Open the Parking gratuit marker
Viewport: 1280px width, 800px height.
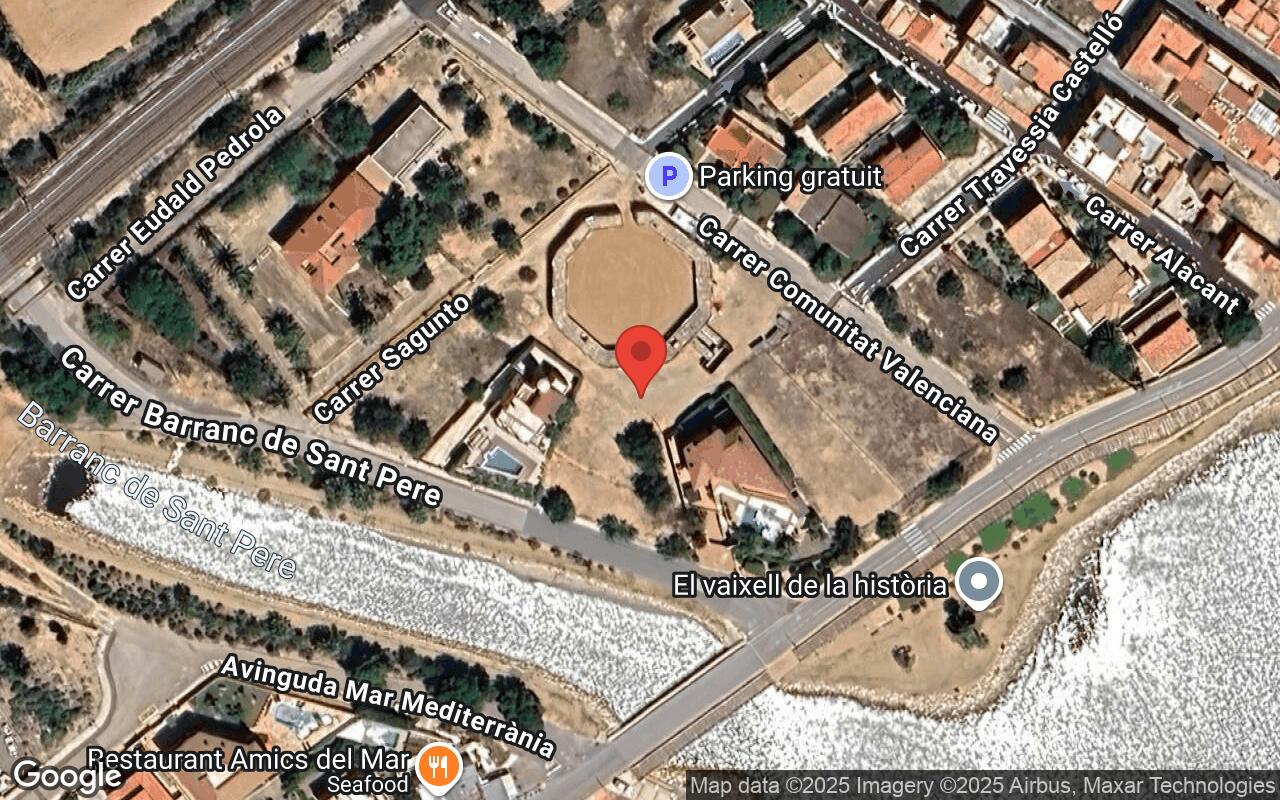pos(668,177)
